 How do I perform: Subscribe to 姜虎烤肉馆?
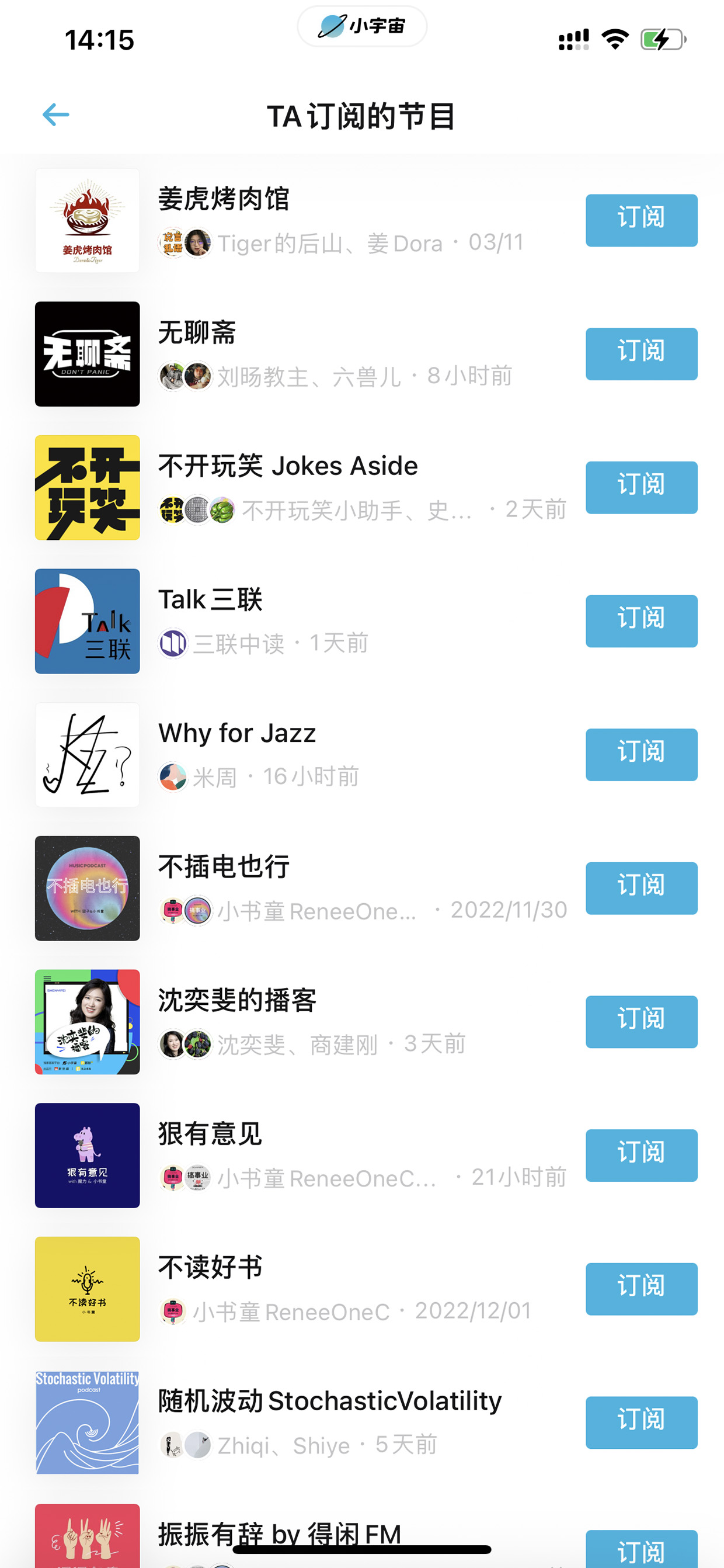tap(641, 220)
